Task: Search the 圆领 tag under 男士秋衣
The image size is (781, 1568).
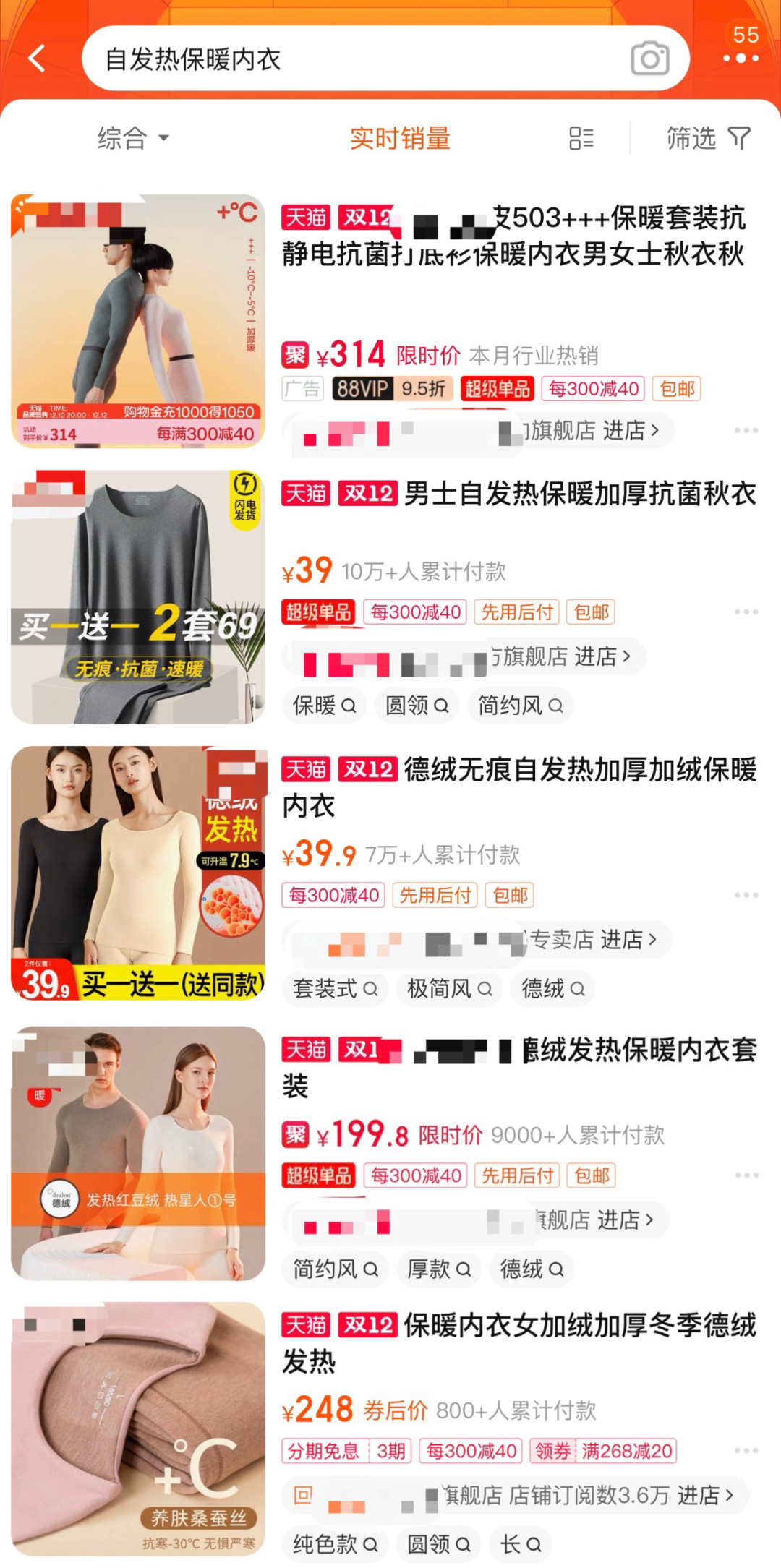Action: [417, 705]
